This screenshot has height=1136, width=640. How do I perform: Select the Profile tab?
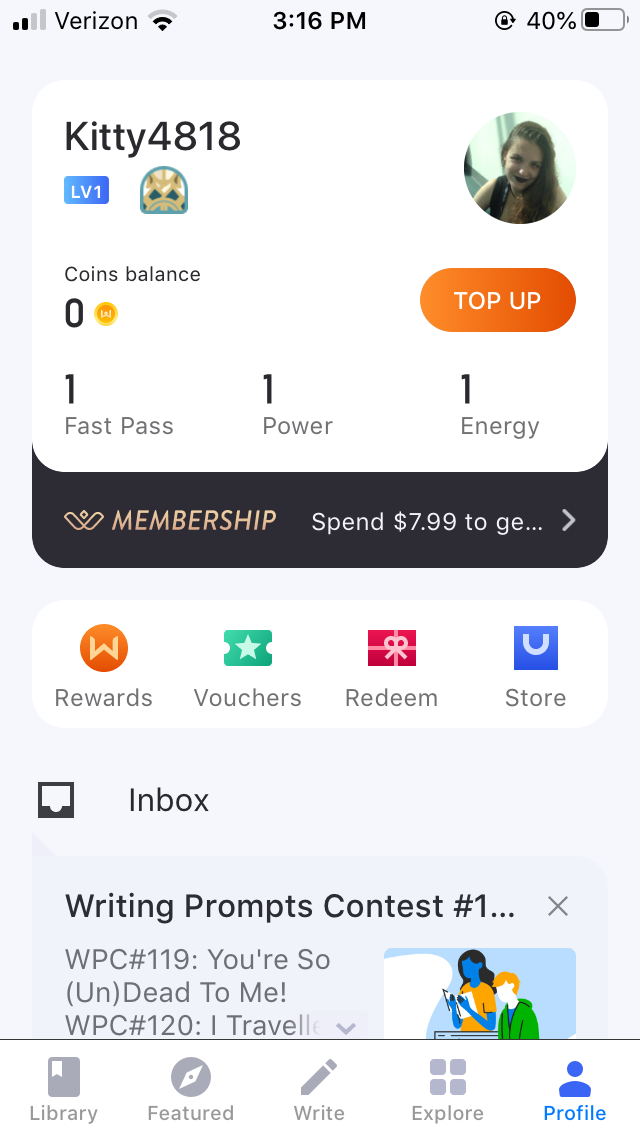pyautogui.click(x=574, y=1090)
